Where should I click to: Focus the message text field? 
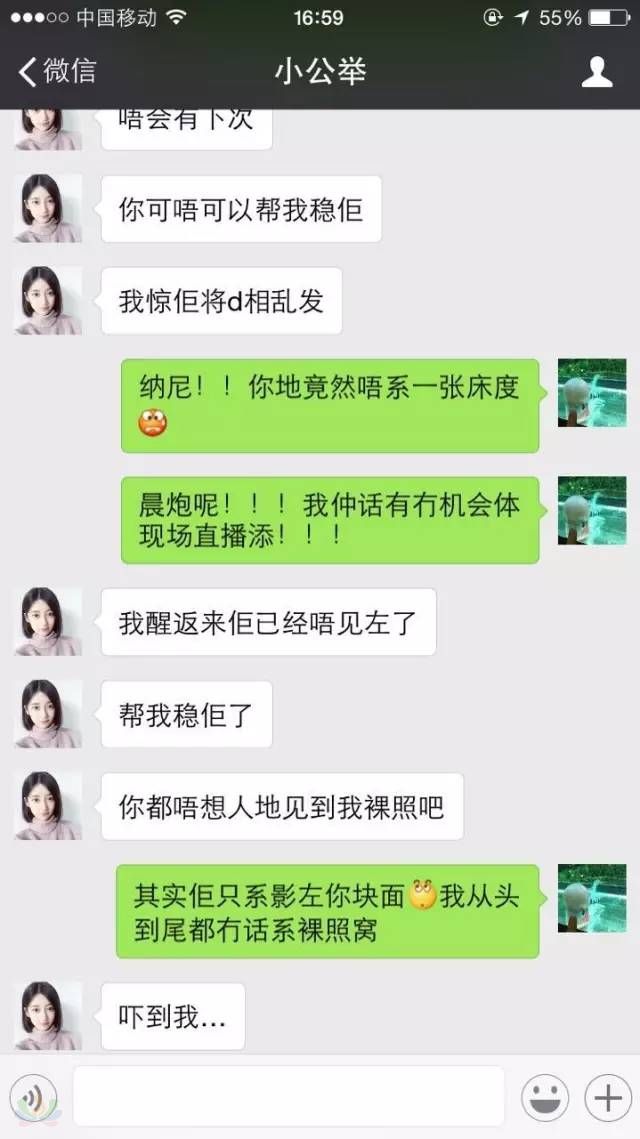(288, 1096)
